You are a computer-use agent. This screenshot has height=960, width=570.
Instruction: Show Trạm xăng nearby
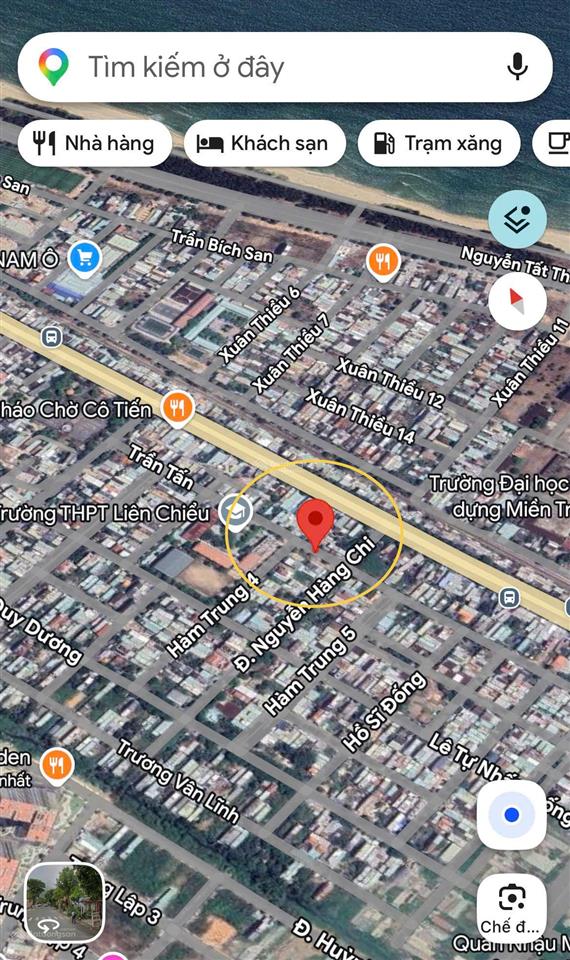point(439,144)
